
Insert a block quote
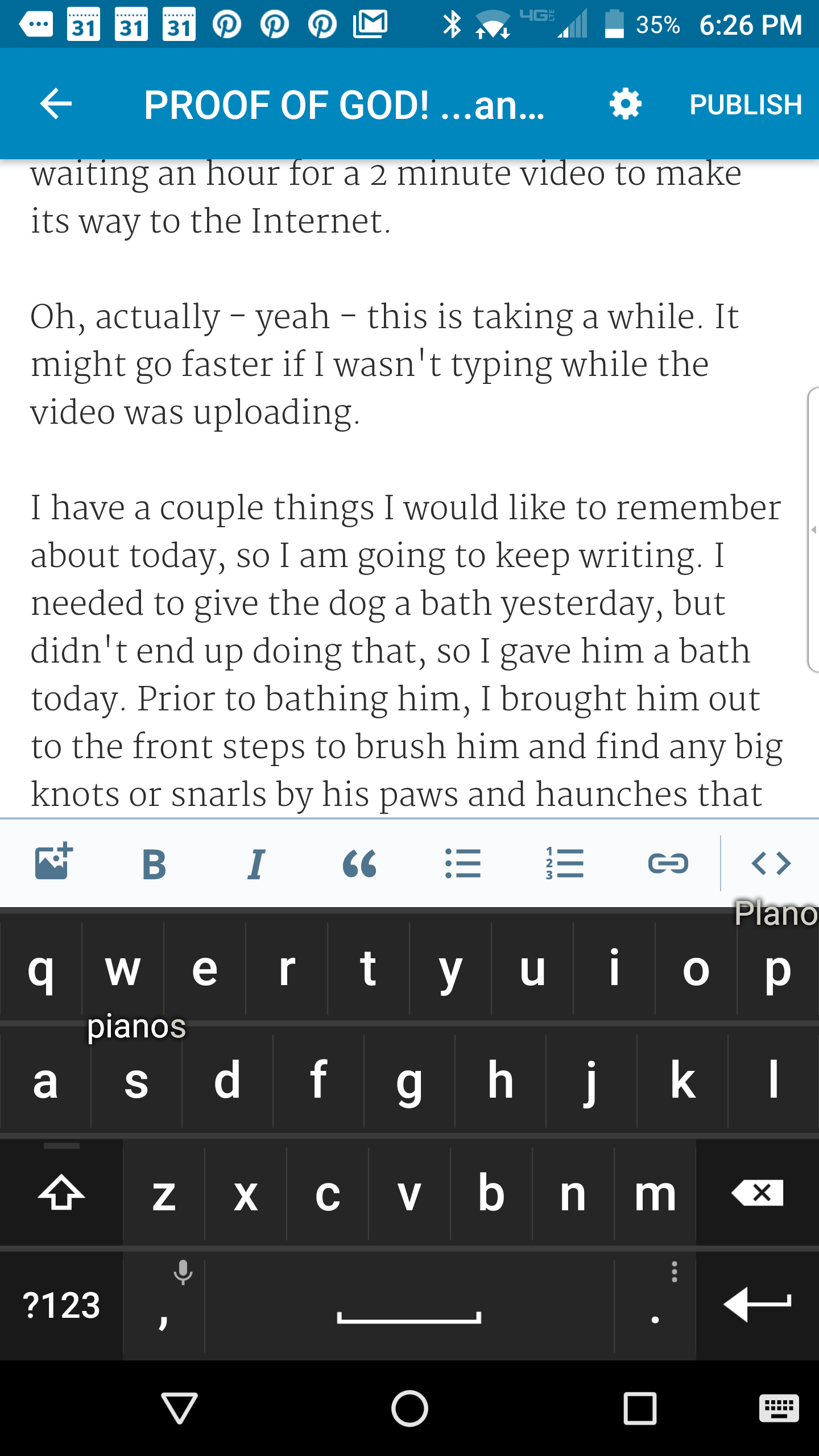[x=359, y=864]
